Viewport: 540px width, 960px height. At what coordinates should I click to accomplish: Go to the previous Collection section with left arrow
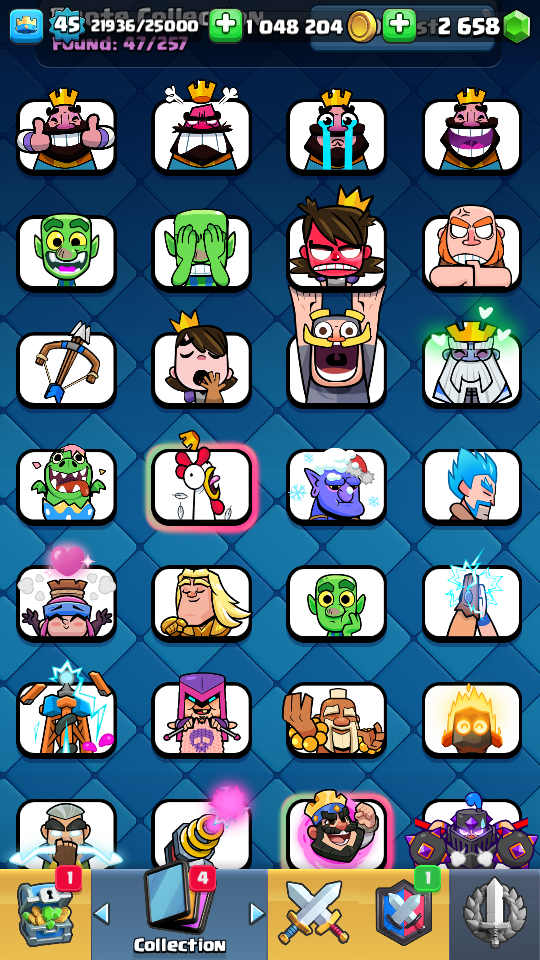point(102,913)
